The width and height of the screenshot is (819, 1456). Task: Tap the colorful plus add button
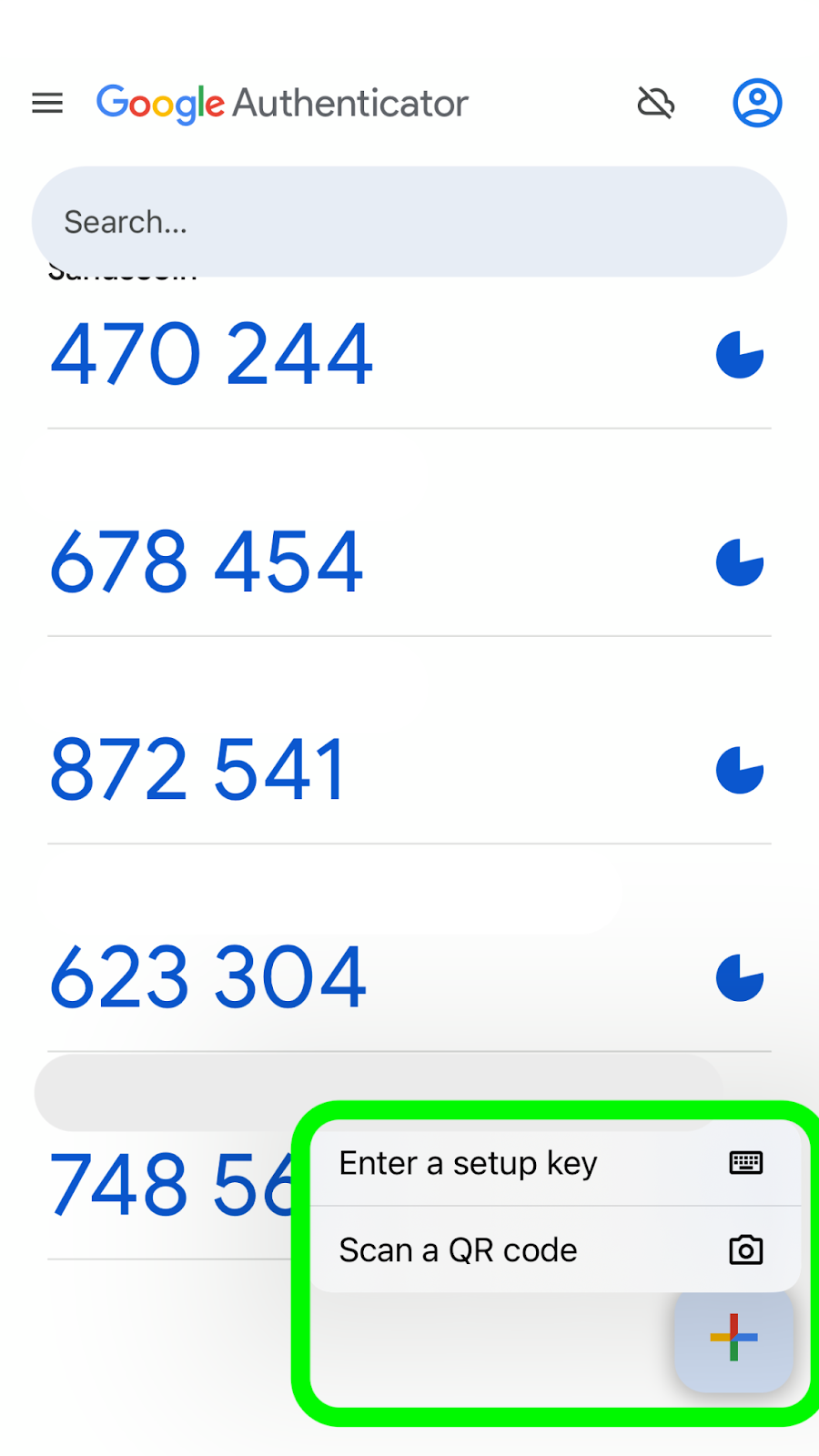point(733,1337)
